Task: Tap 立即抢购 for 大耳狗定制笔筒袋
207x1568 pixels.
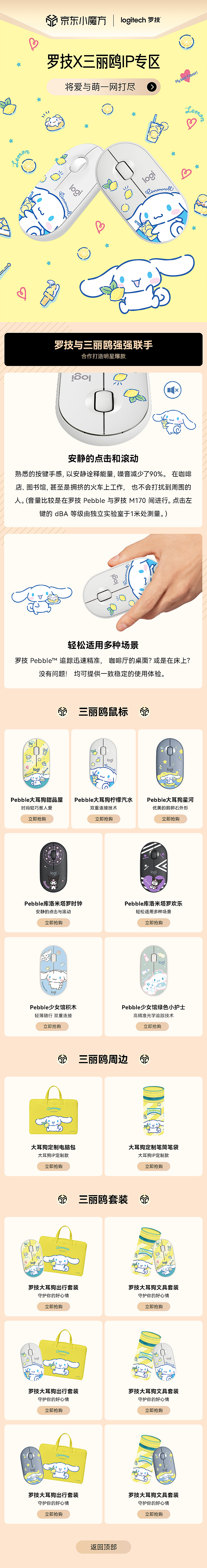Action: tap(153, 1166)
